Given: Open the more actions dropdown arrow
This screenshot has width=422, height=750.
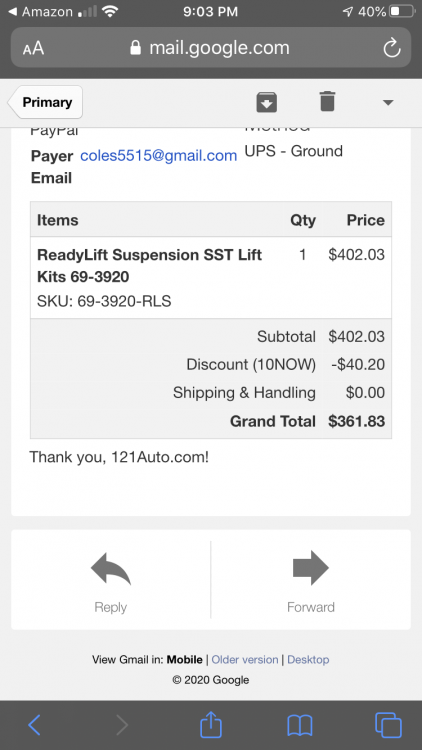Looking at the screenshot, I should 388,102.
